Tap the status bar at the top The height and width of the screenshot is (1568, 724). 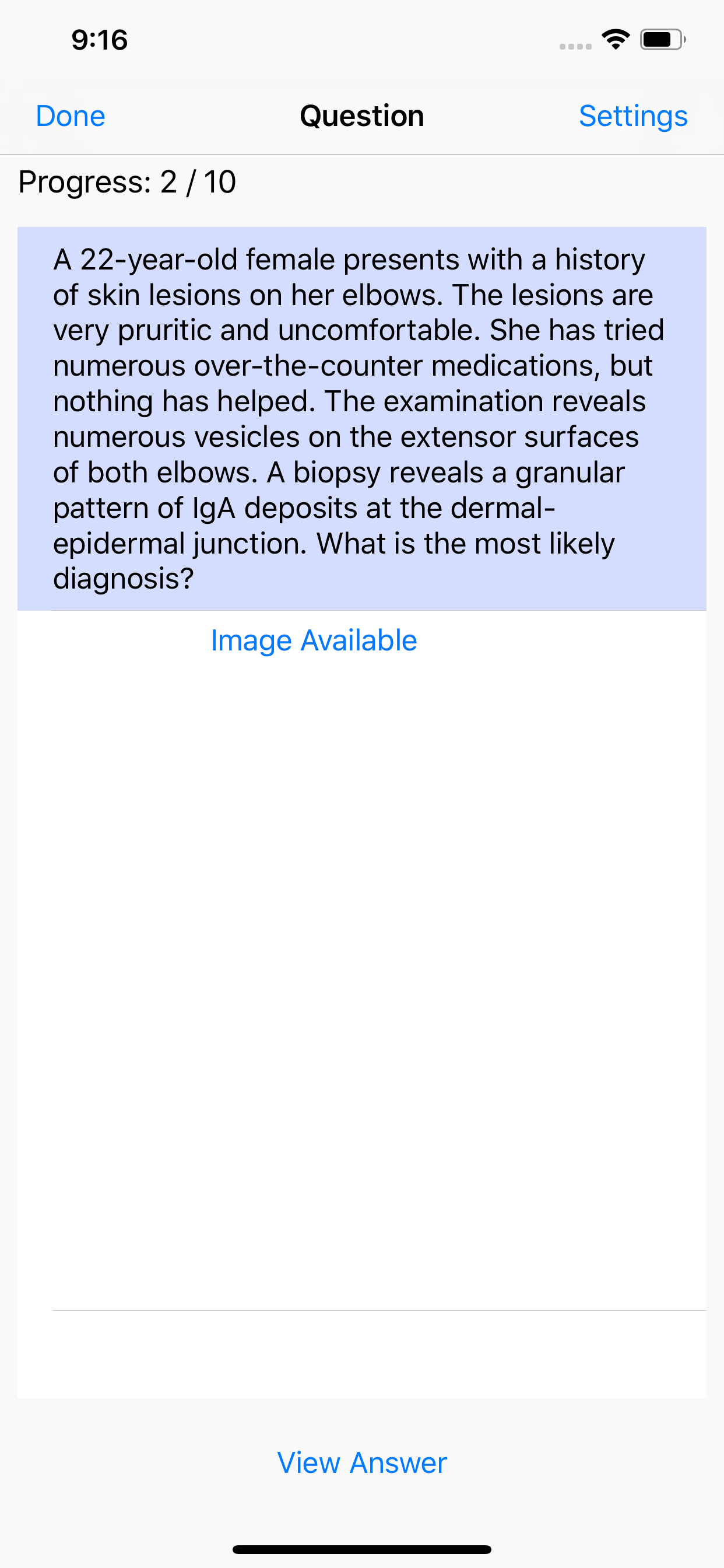pos(361,40)
